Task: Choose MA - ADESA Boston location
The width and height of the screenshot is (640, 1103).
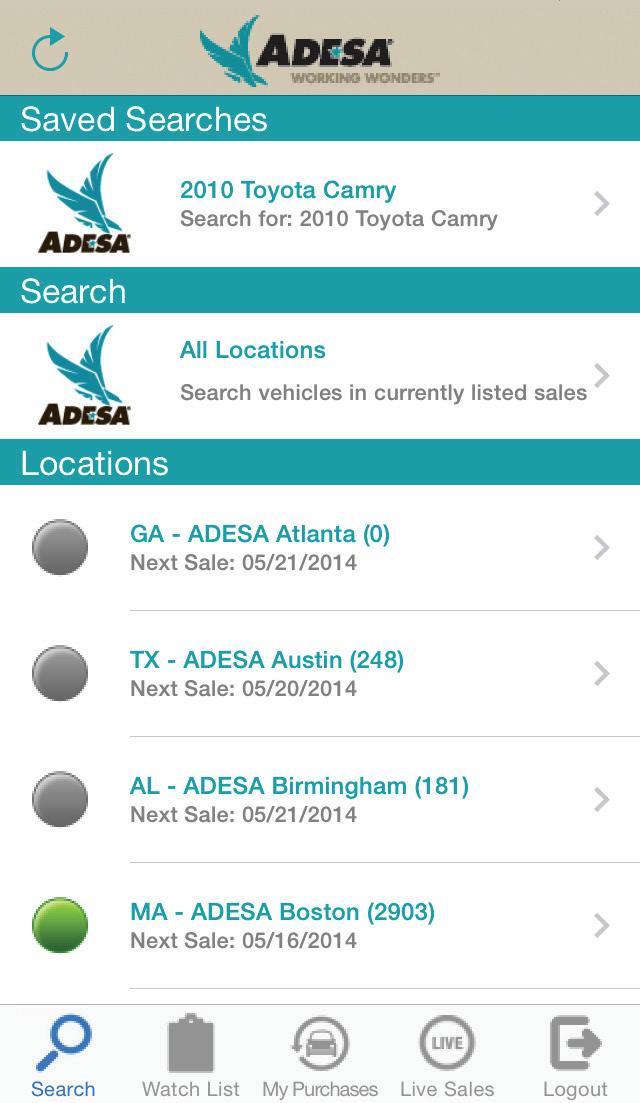Action: coord(320,925)
